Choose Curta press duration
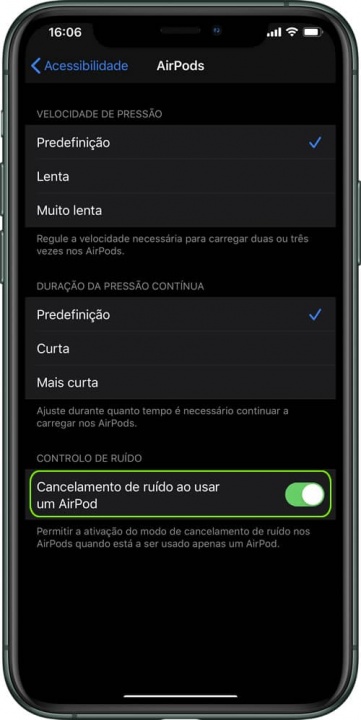Image resolution: width=361 pixels, height=720 pixels. tap(180, 349)
